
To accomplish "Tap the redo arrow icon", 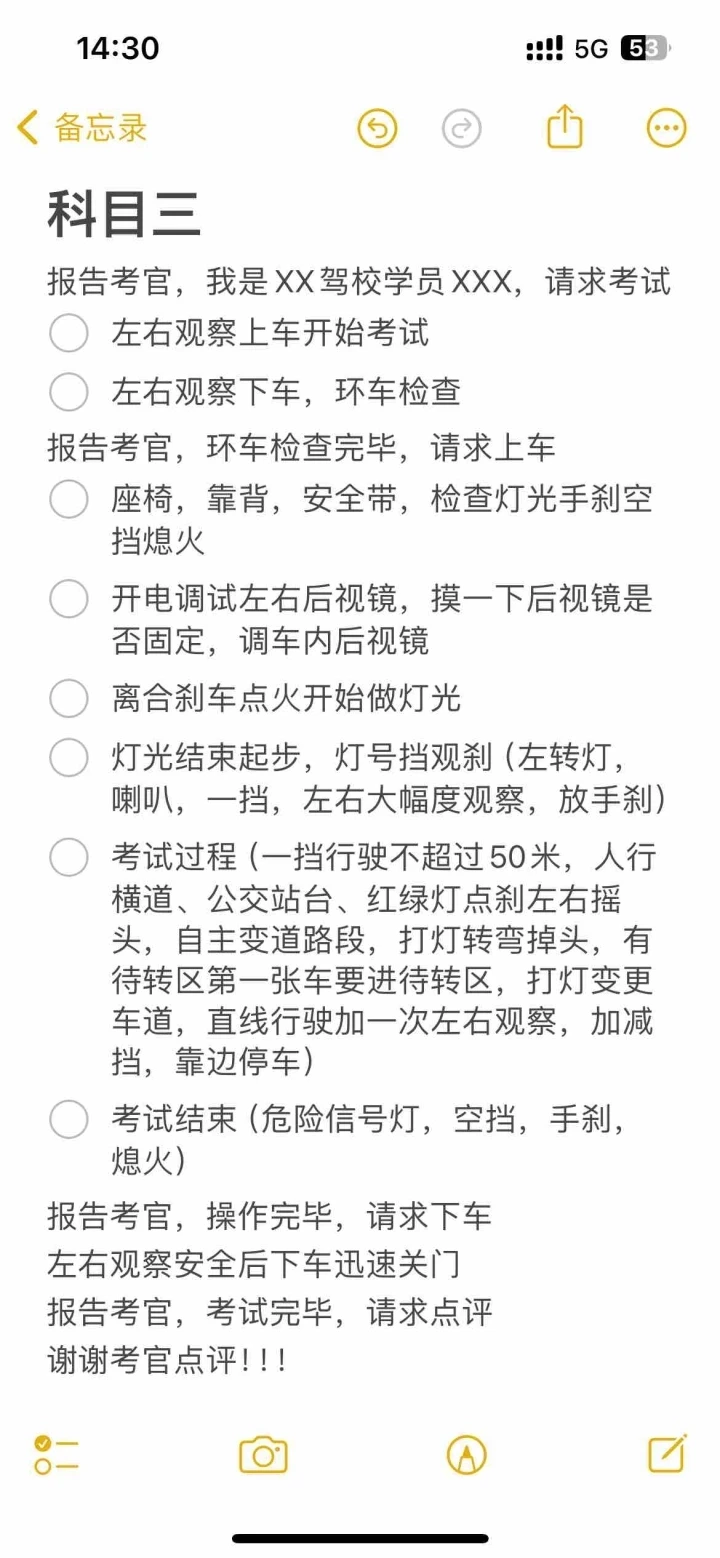I will click(x=461, y=128).
